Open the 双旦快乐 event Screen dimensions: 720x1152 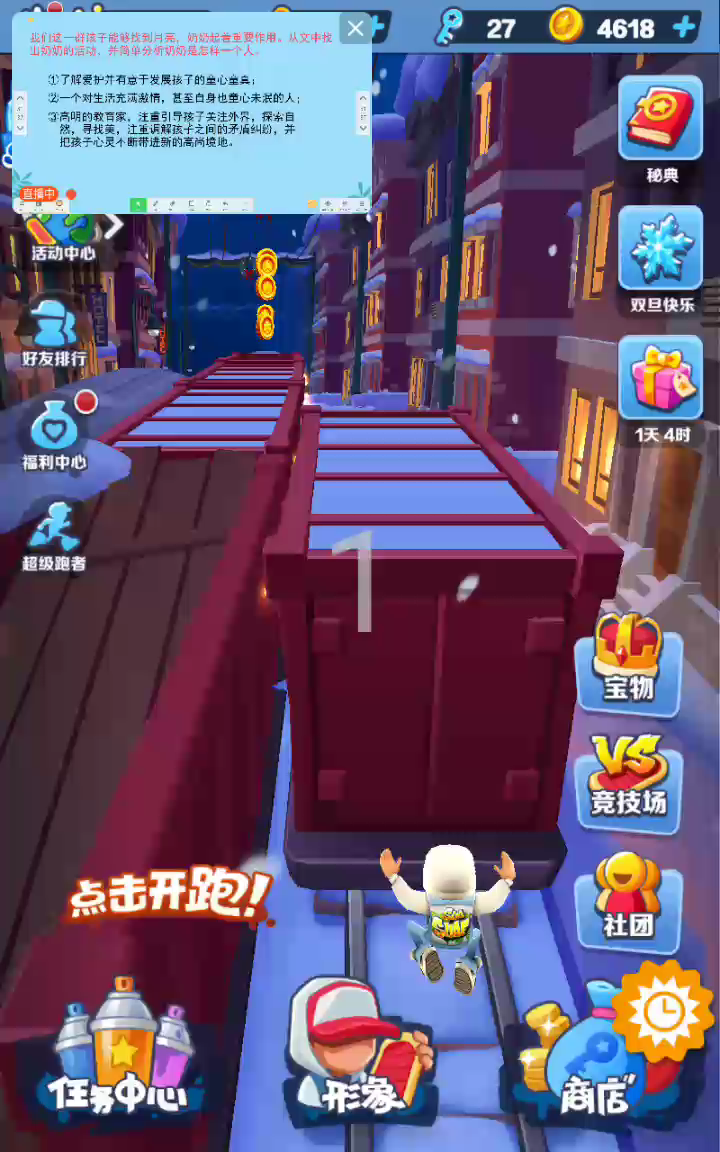pyautogui.click(x=660, y=252)
